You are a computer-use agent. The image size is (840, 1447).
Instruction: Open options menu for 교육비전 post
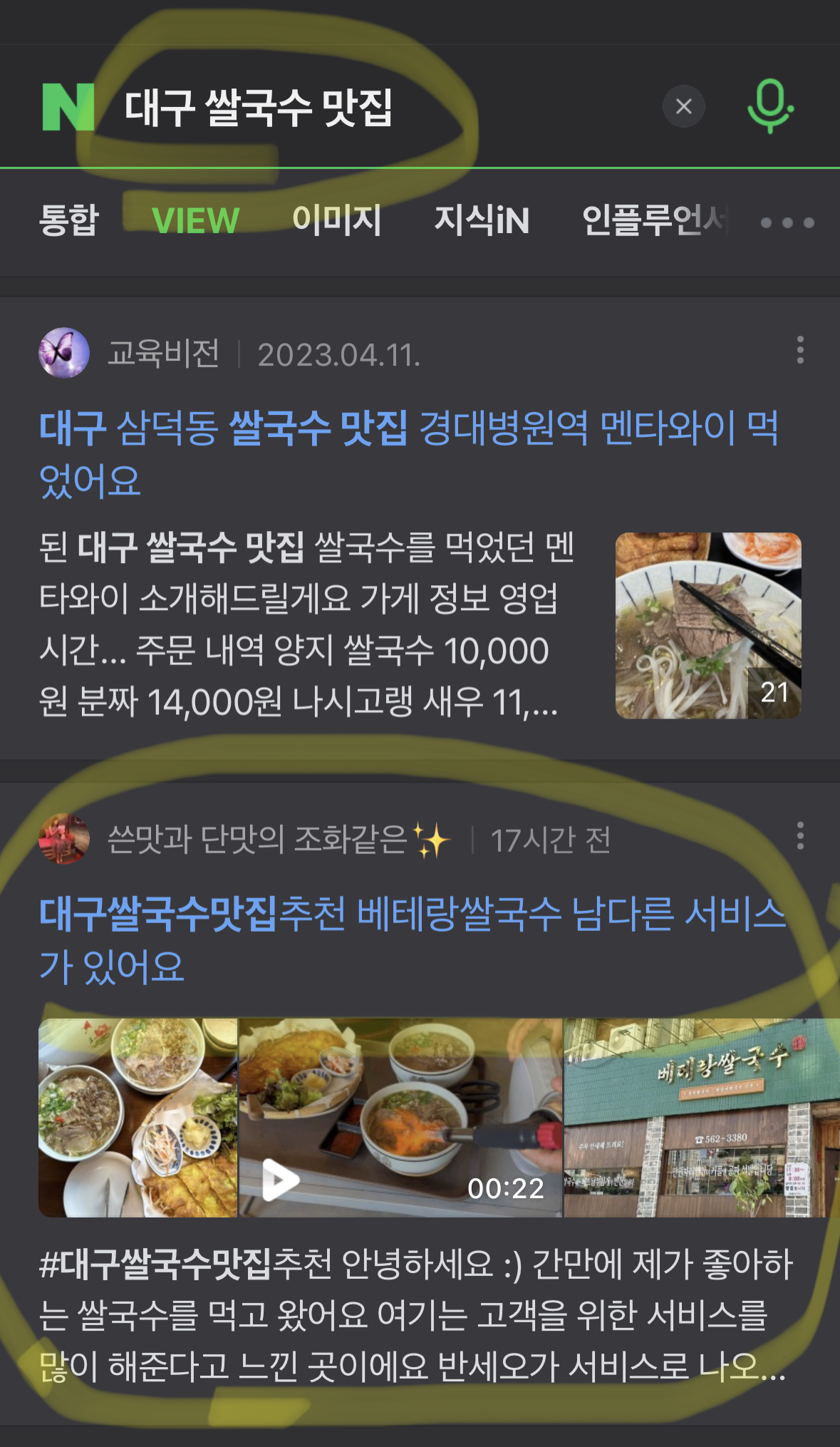point(800,350)
